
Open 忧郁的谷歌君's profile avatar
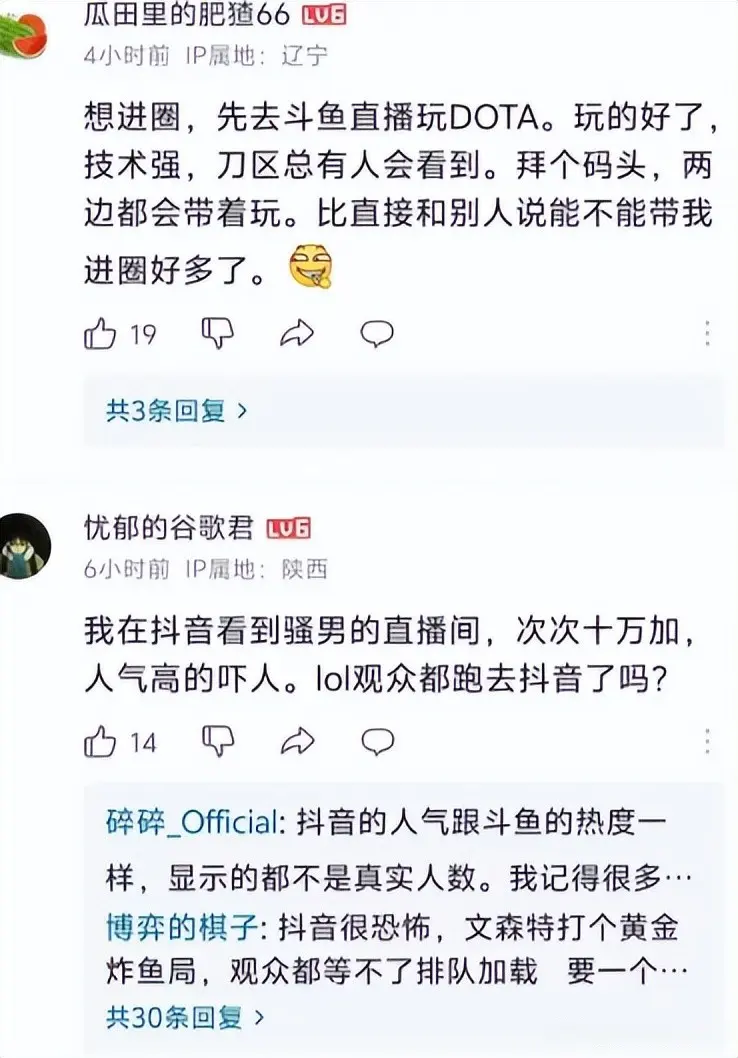[26, 545]
